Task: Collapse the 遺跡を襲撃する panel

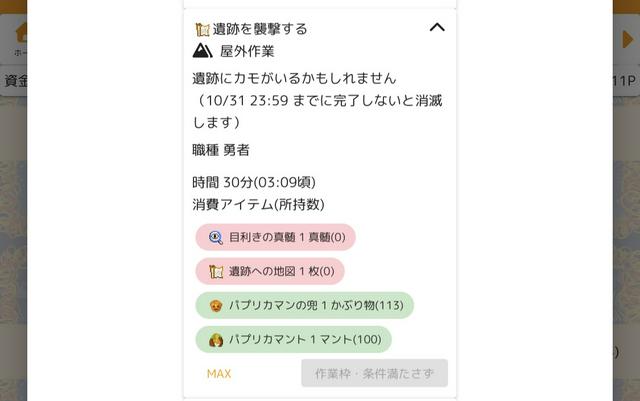Action: (436, 28)
